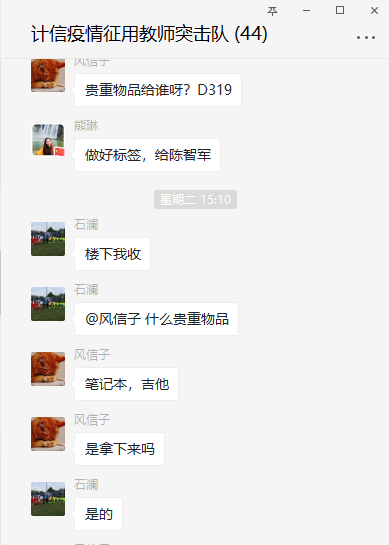389x545 pixels.
Task: Open 熊琳's profile avatar
Action: pos(48,140)
